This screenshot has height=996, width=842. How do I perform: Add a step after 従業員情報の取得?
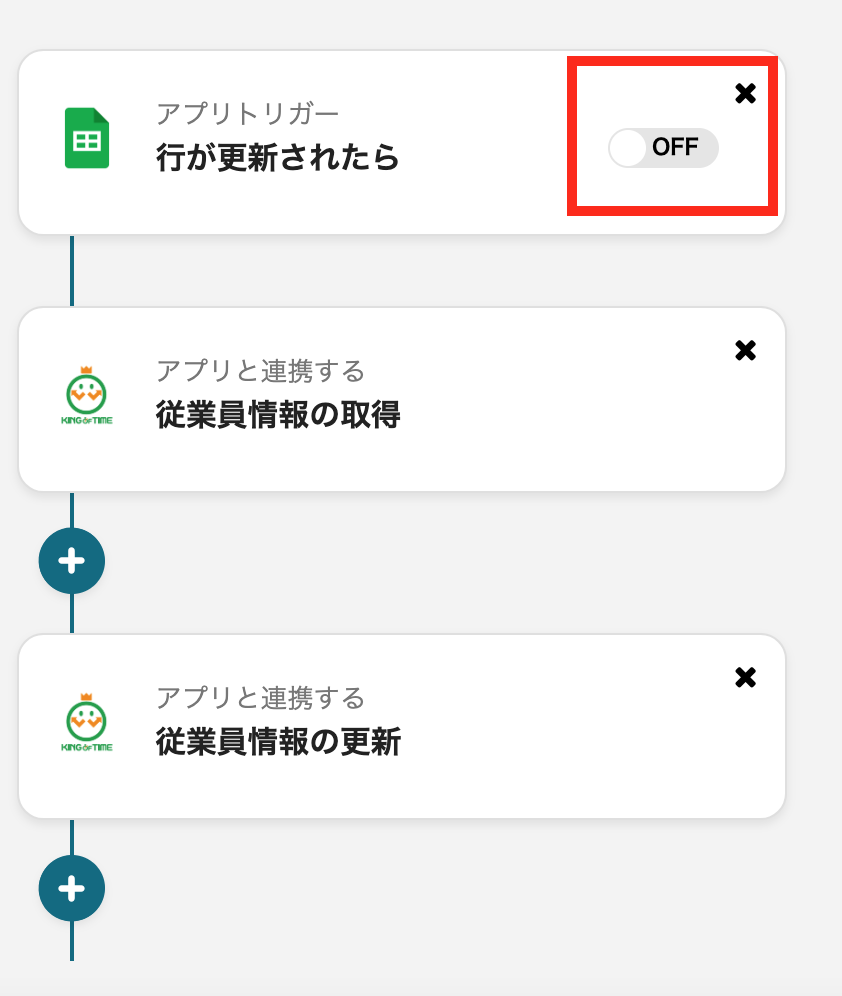coord(71,561)
